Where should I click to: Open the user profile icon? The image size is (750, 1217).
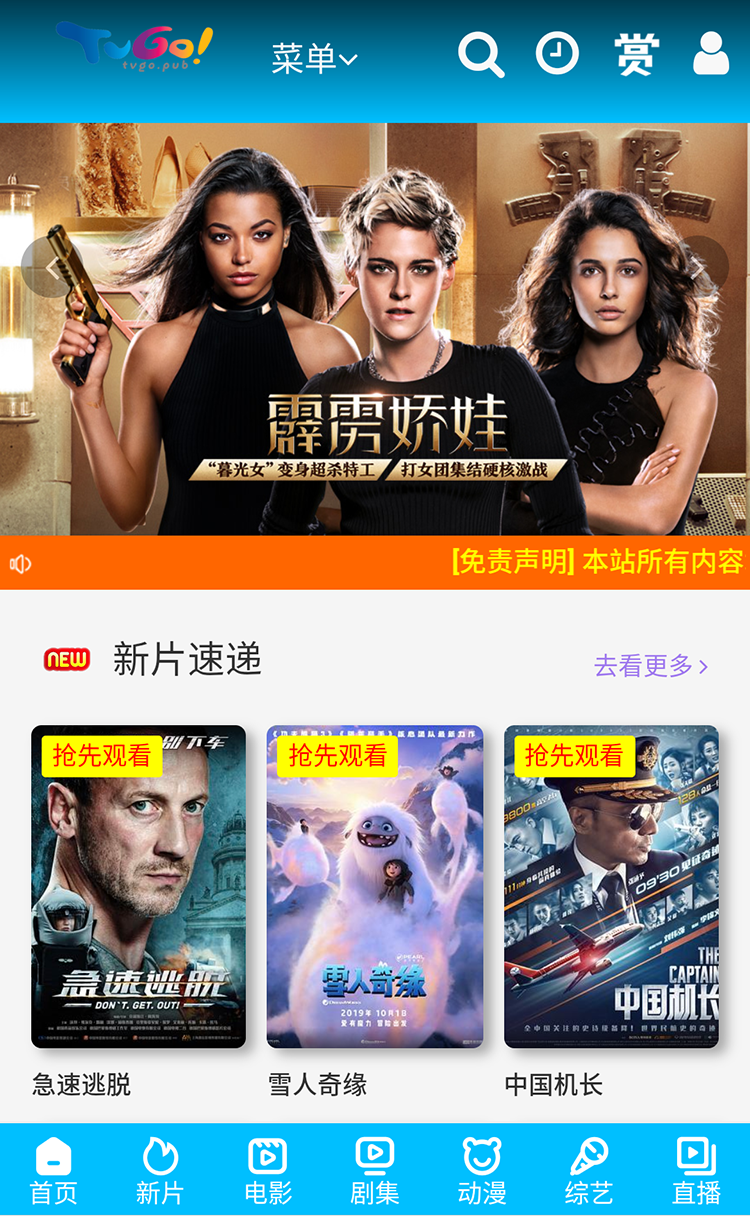pos(711,54)
